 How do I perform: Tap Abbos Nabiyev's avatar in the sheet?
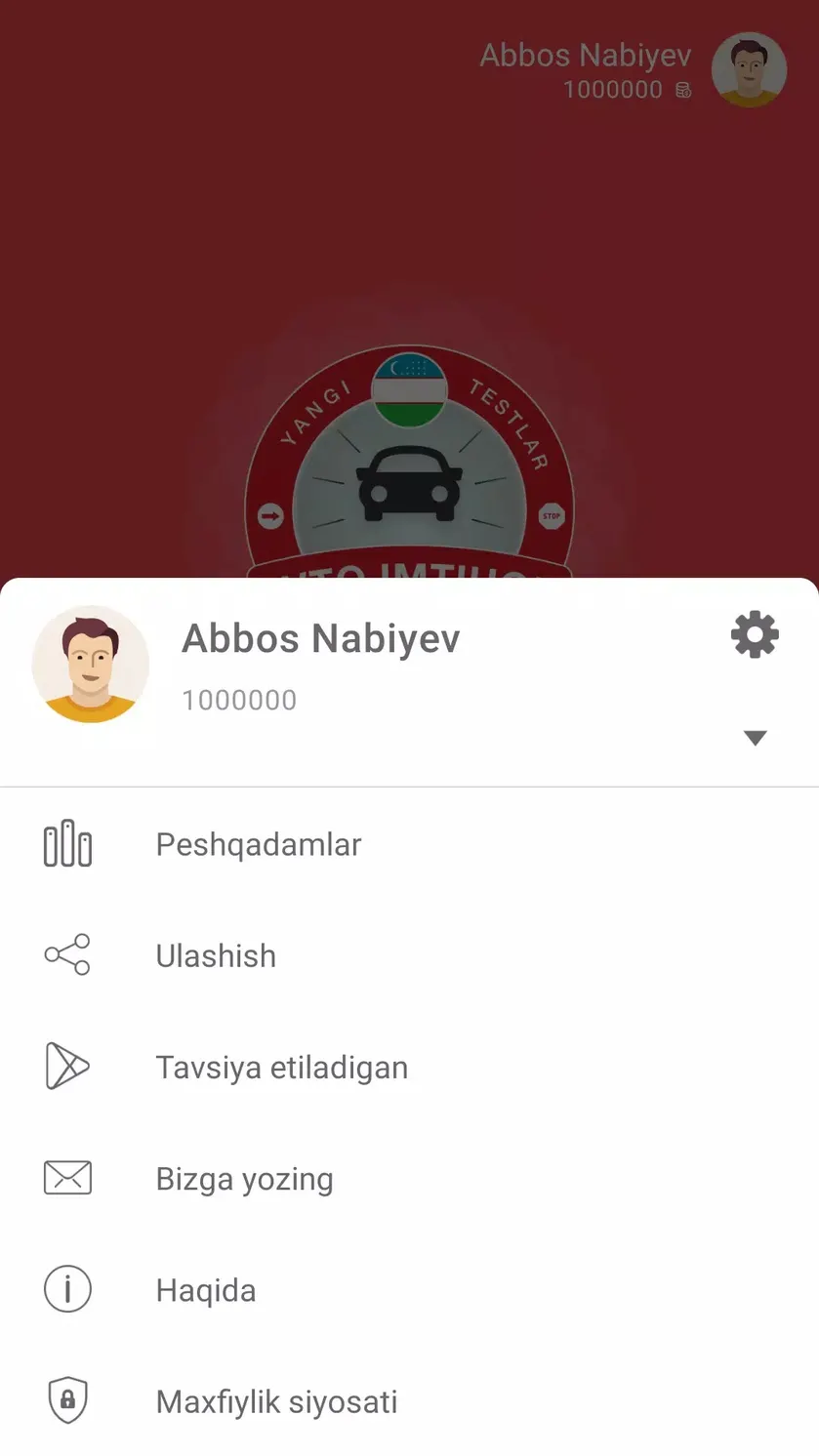pos(91,665)
